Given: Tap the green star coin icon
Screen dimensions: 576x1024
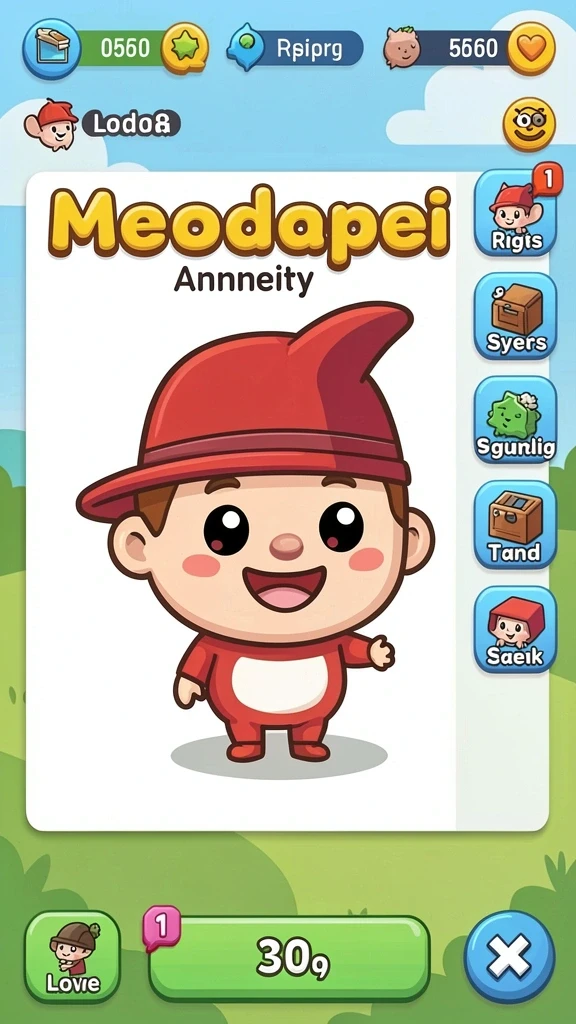Looking at the screenshot, I should [185, 48].
